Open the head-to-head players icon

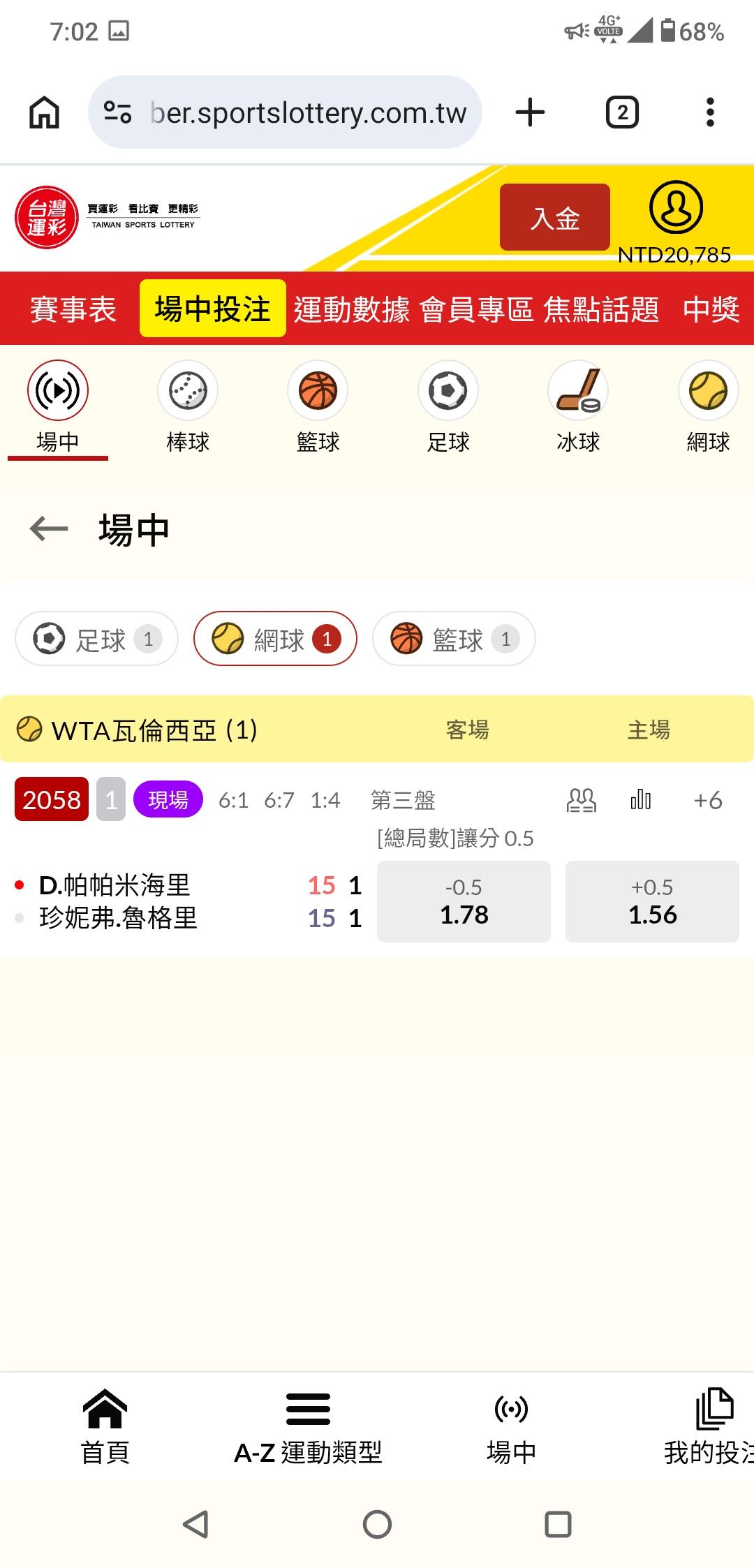click(x=581, y=800)
